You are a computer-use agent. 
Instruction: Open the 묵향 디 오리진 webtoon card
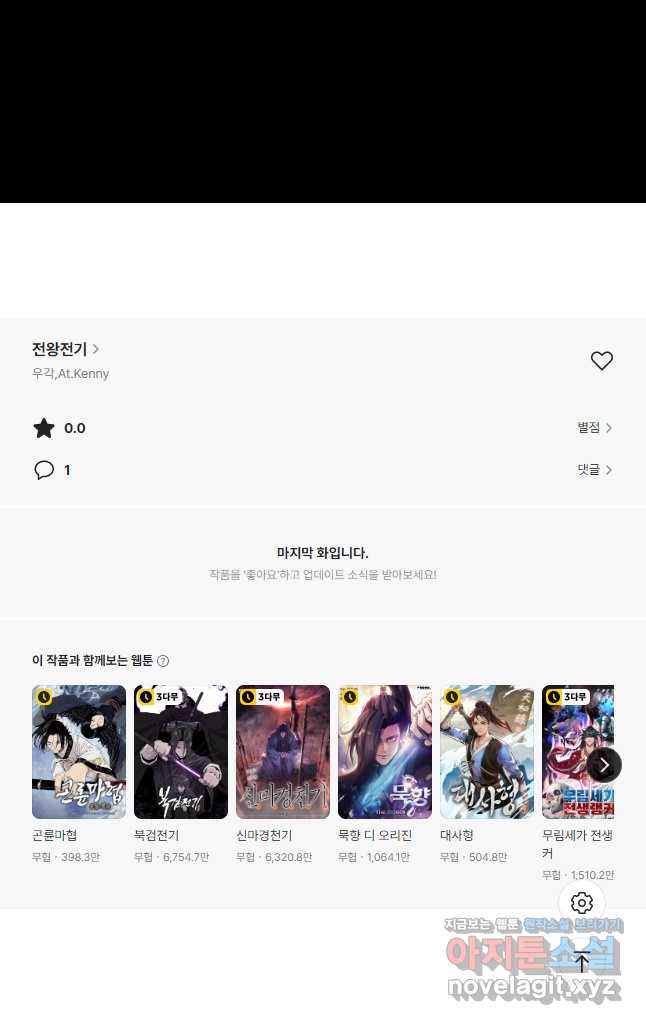pos(385,752)
